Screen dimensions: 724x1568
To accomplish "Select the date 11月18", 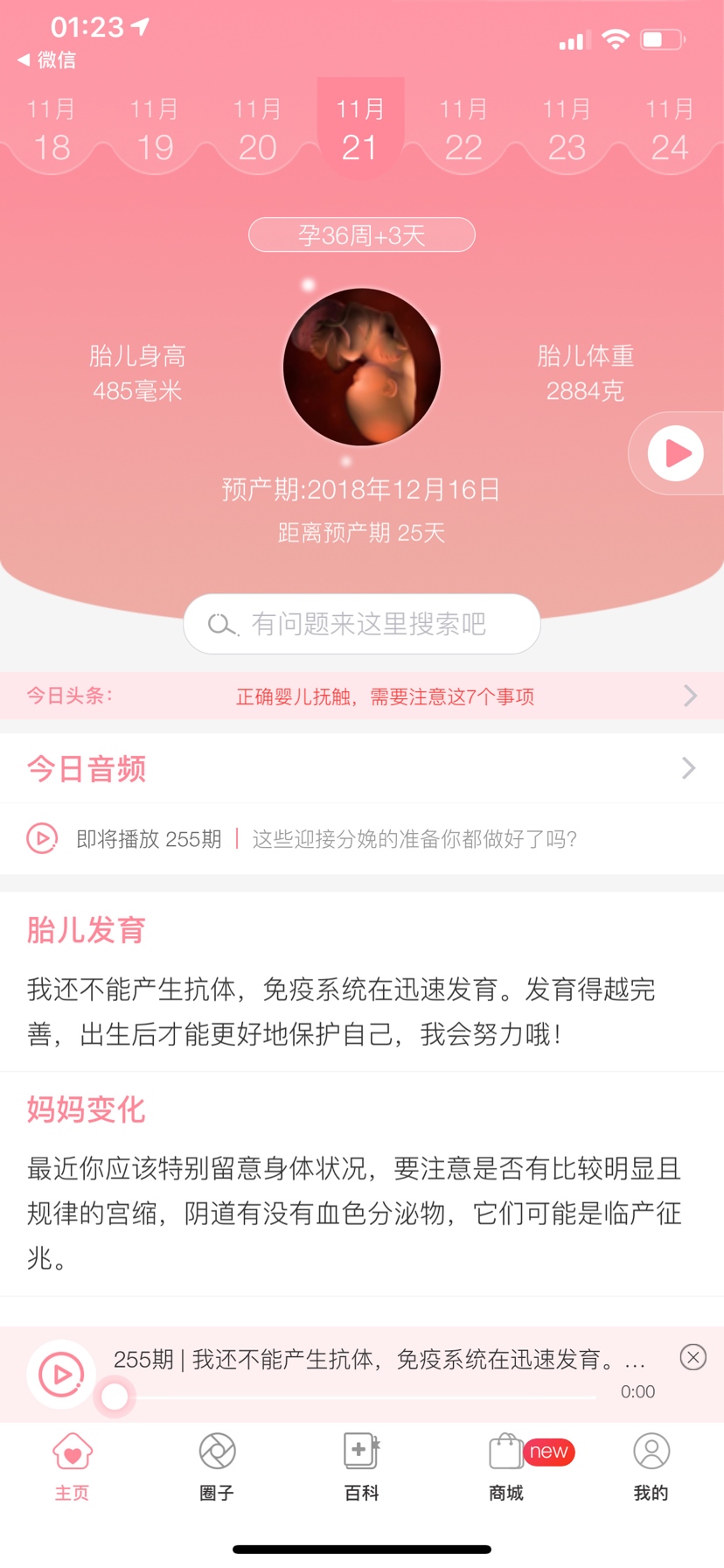I will tap(52, 129).
